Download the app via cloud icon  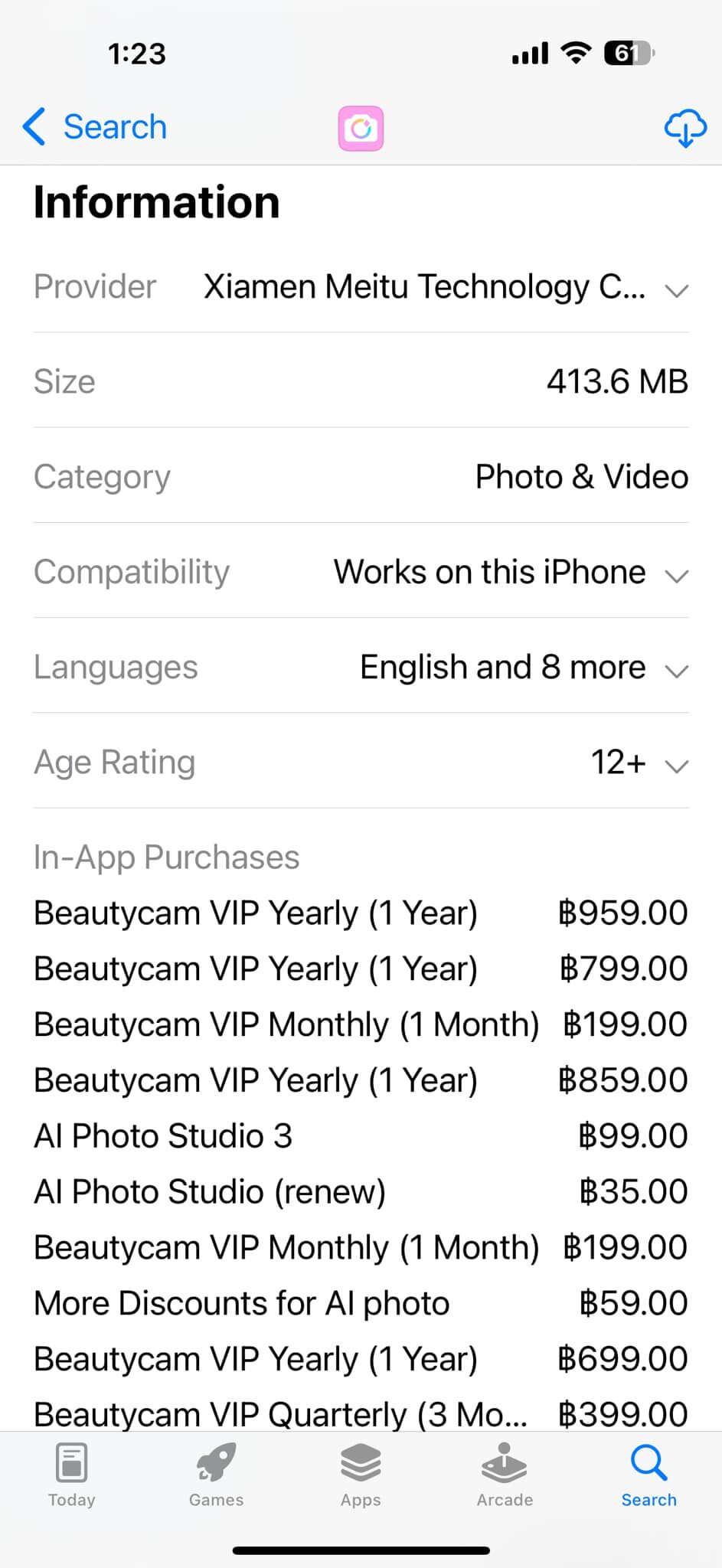pos(684,127)
